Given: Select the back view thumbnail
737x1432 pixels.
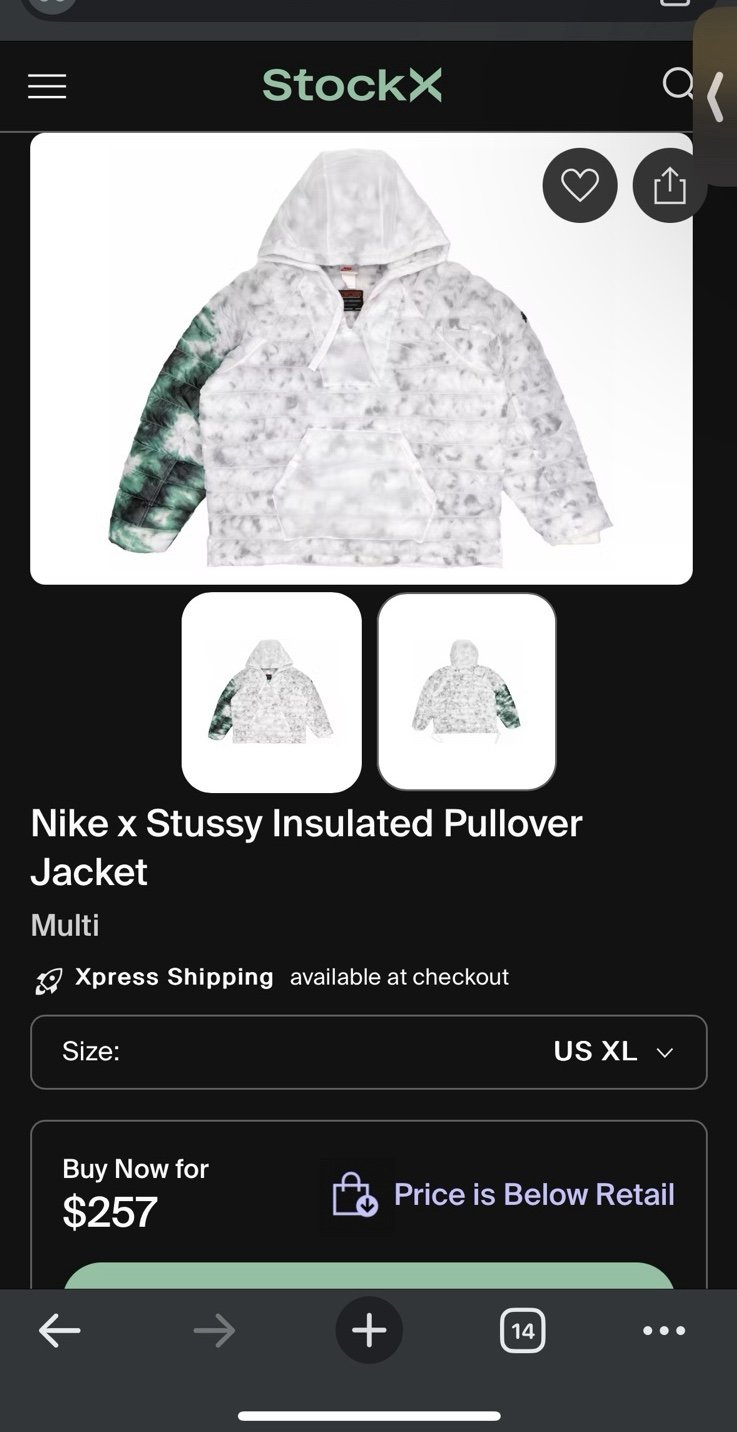Looking at the screenshot, I should [466, 692].
